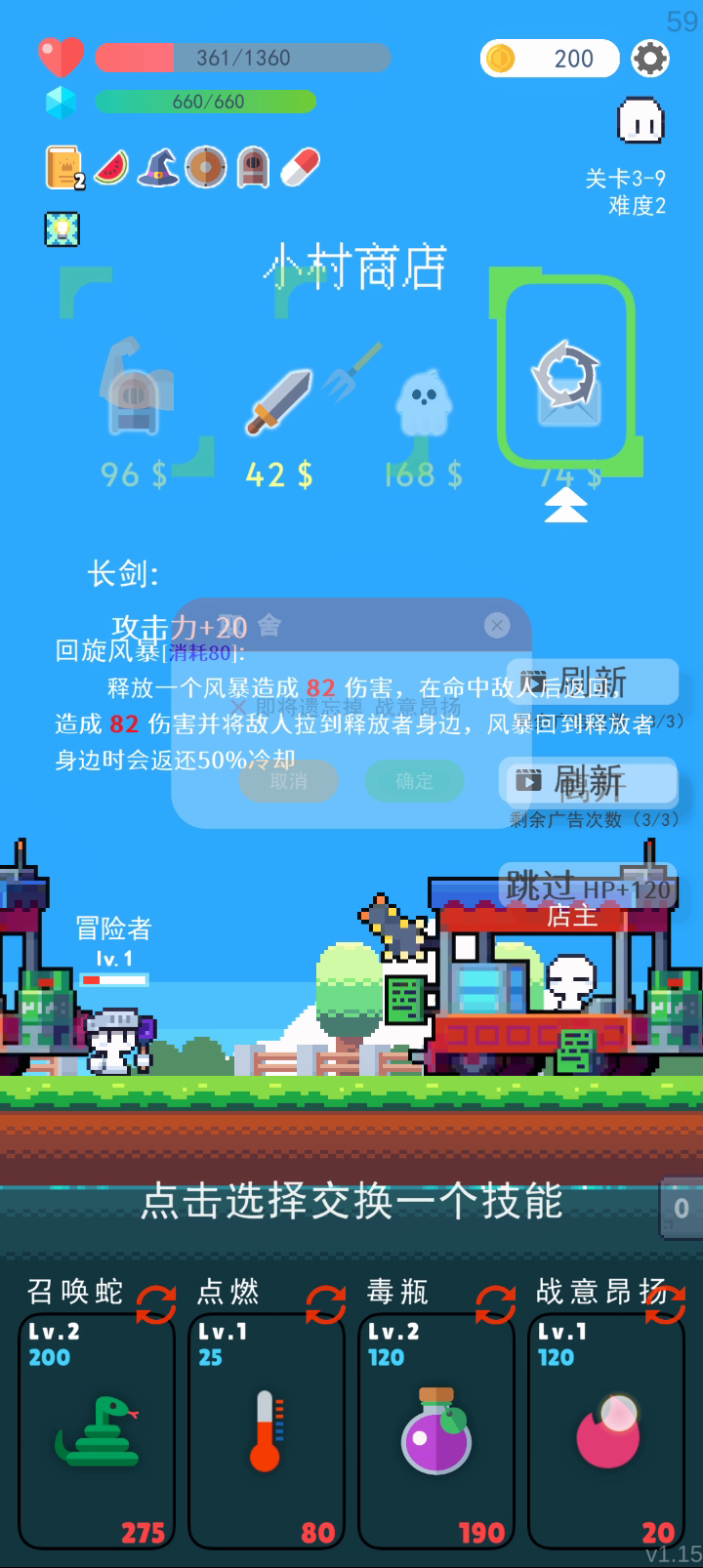Select the 战意昂扬 skill card

point(606,1431)
